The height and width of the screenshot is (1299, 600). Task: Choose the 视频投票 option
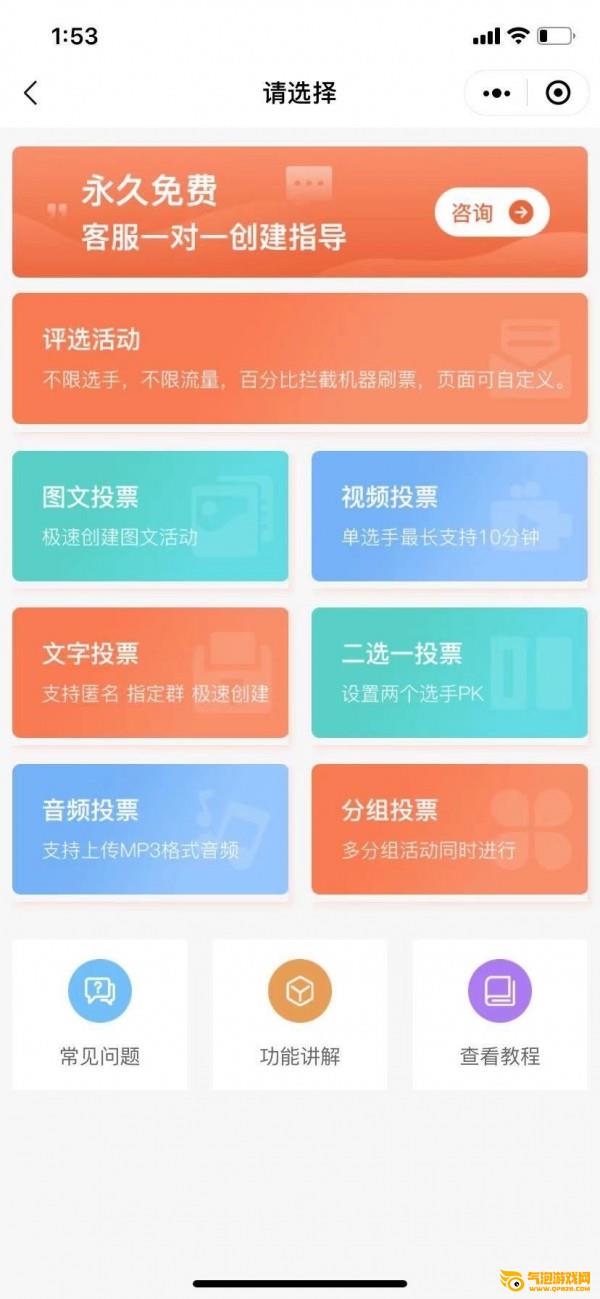[x=450, y=516]
